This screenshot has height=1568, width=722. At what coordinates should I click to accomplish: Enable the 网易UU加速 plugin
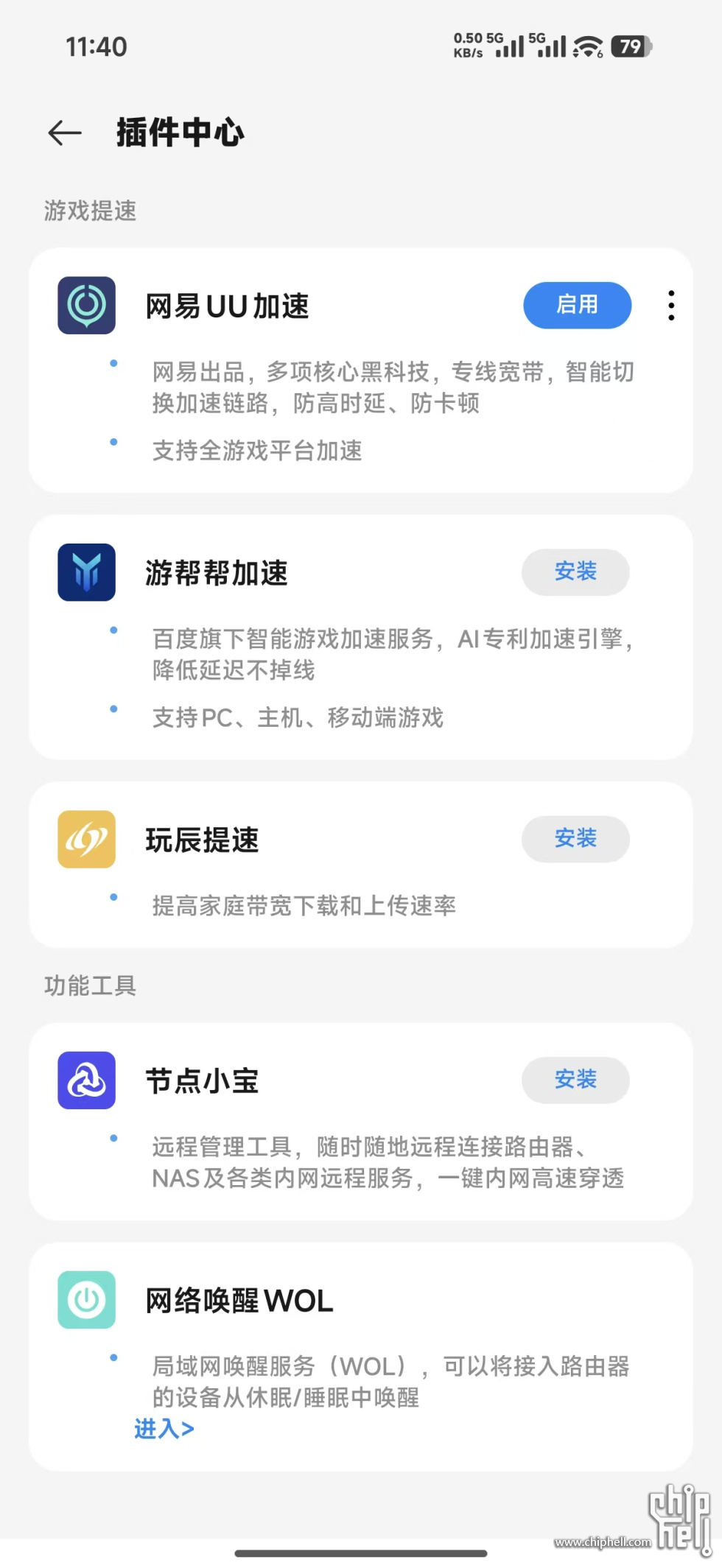click(x=577, y=305)
